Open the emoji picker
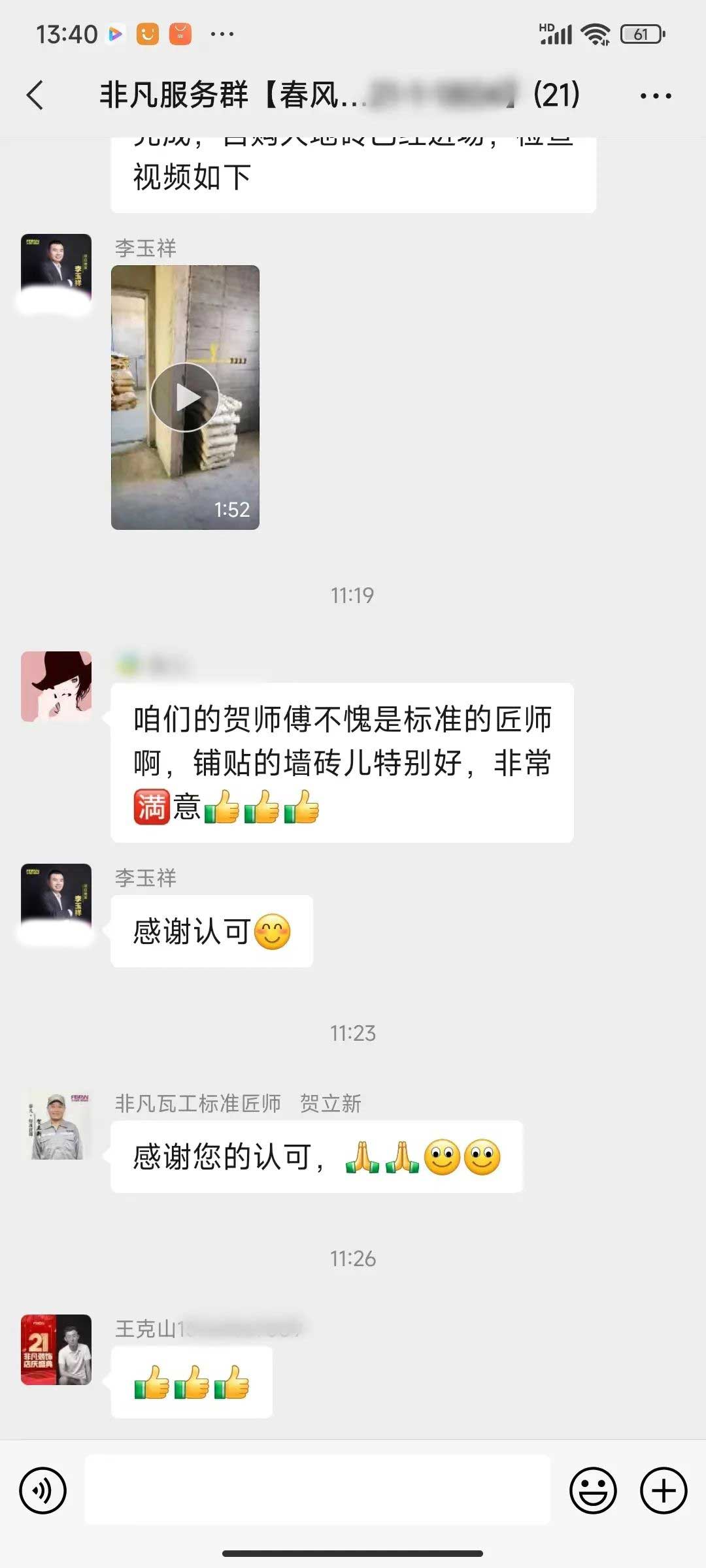This screenshot has width=706, height=1568. (x=593, y=1491)
